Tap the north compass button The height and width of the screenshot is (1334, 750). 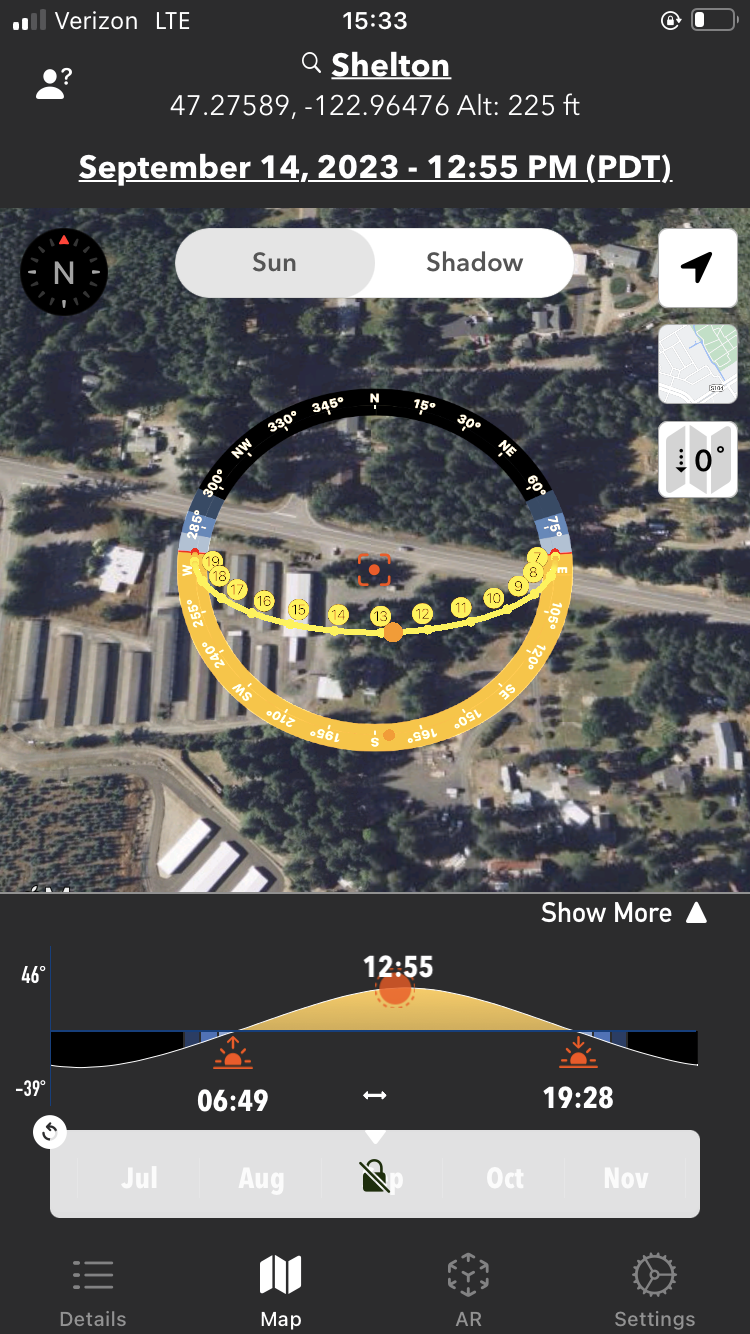coord(64,272)
